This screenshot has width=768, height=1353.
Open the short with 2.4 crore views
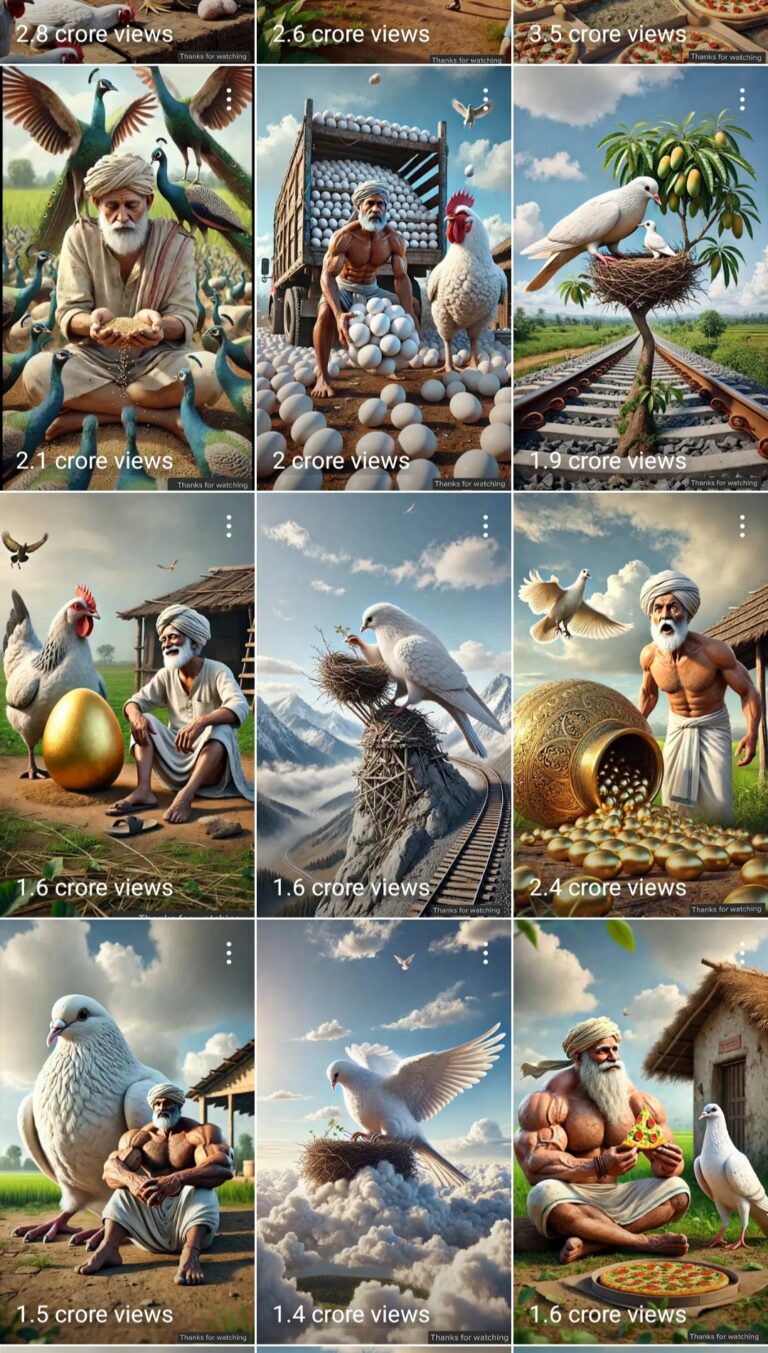click(641, 705)
